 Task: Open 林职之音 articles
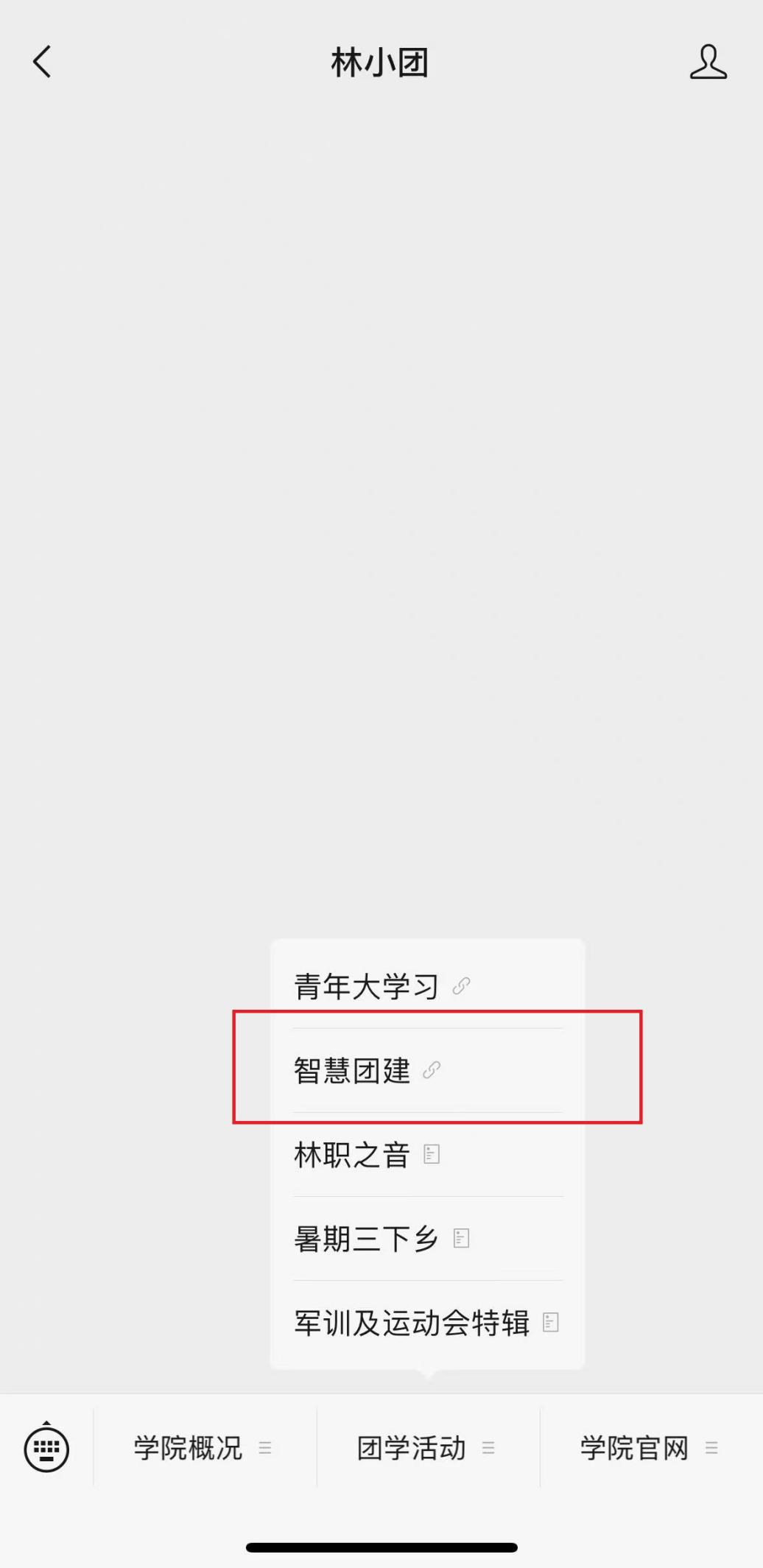pos(366,1154)
